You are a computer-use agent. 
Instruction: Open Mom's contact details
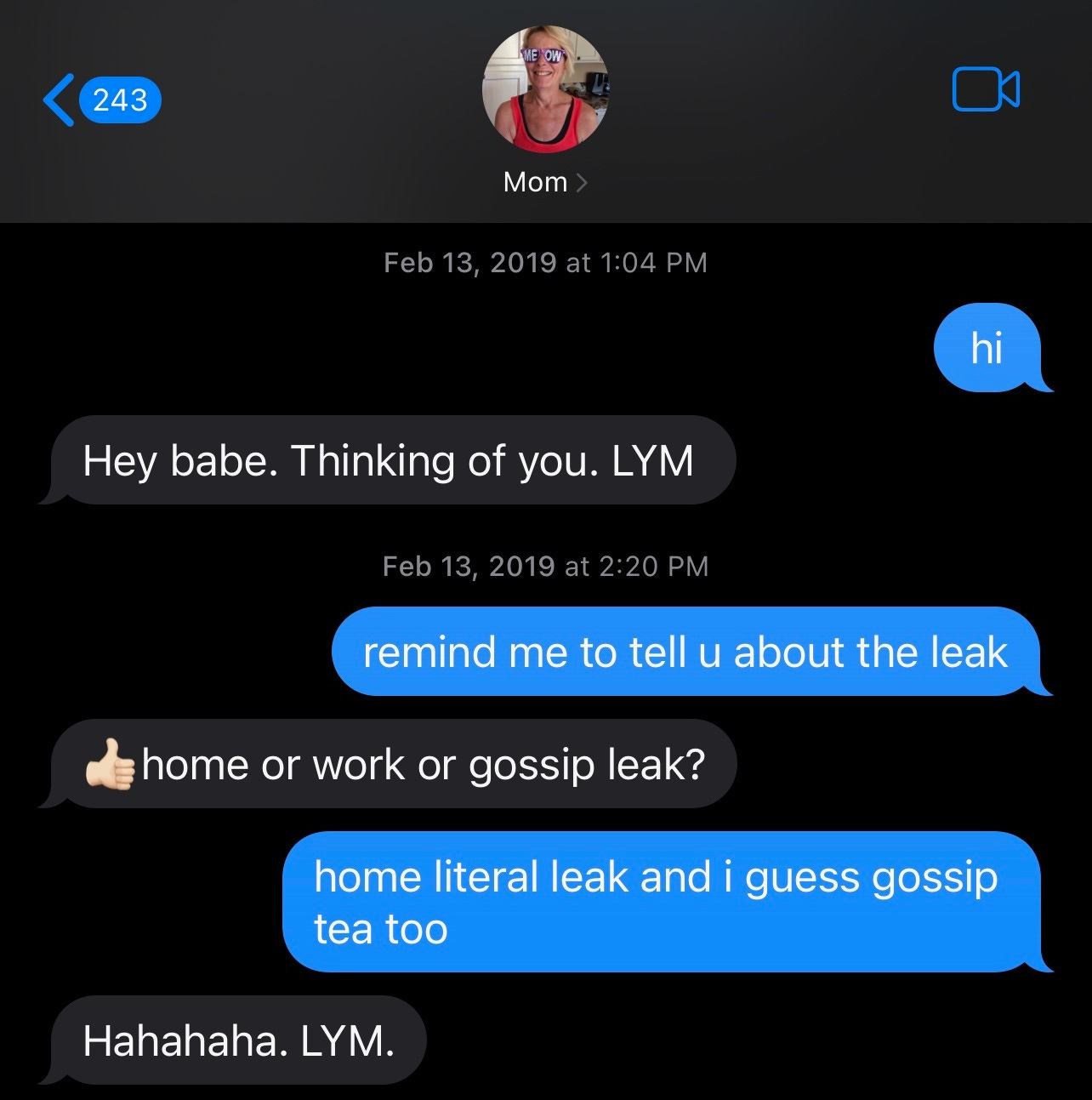(544, 181)
